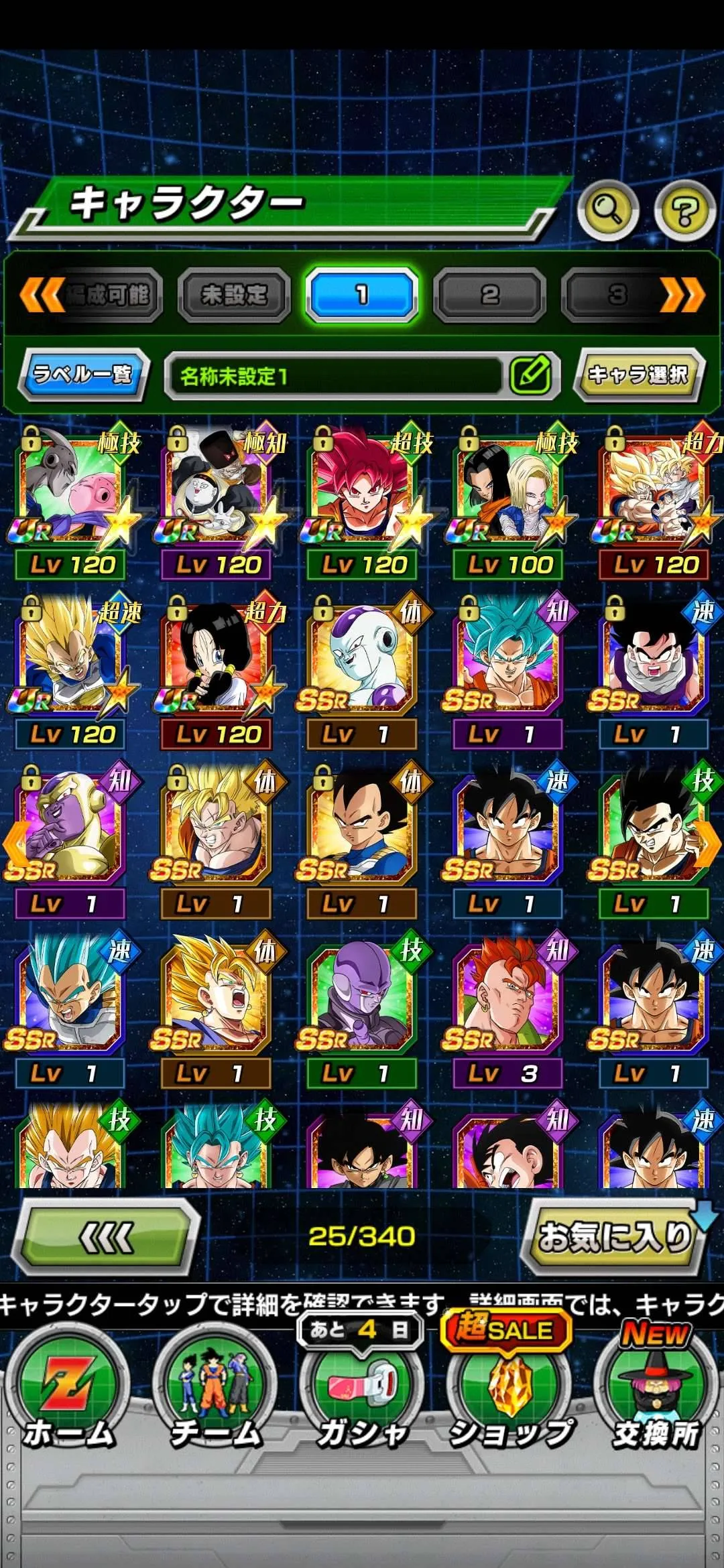Go to the ホーム tab

[x=68, y=1394]
